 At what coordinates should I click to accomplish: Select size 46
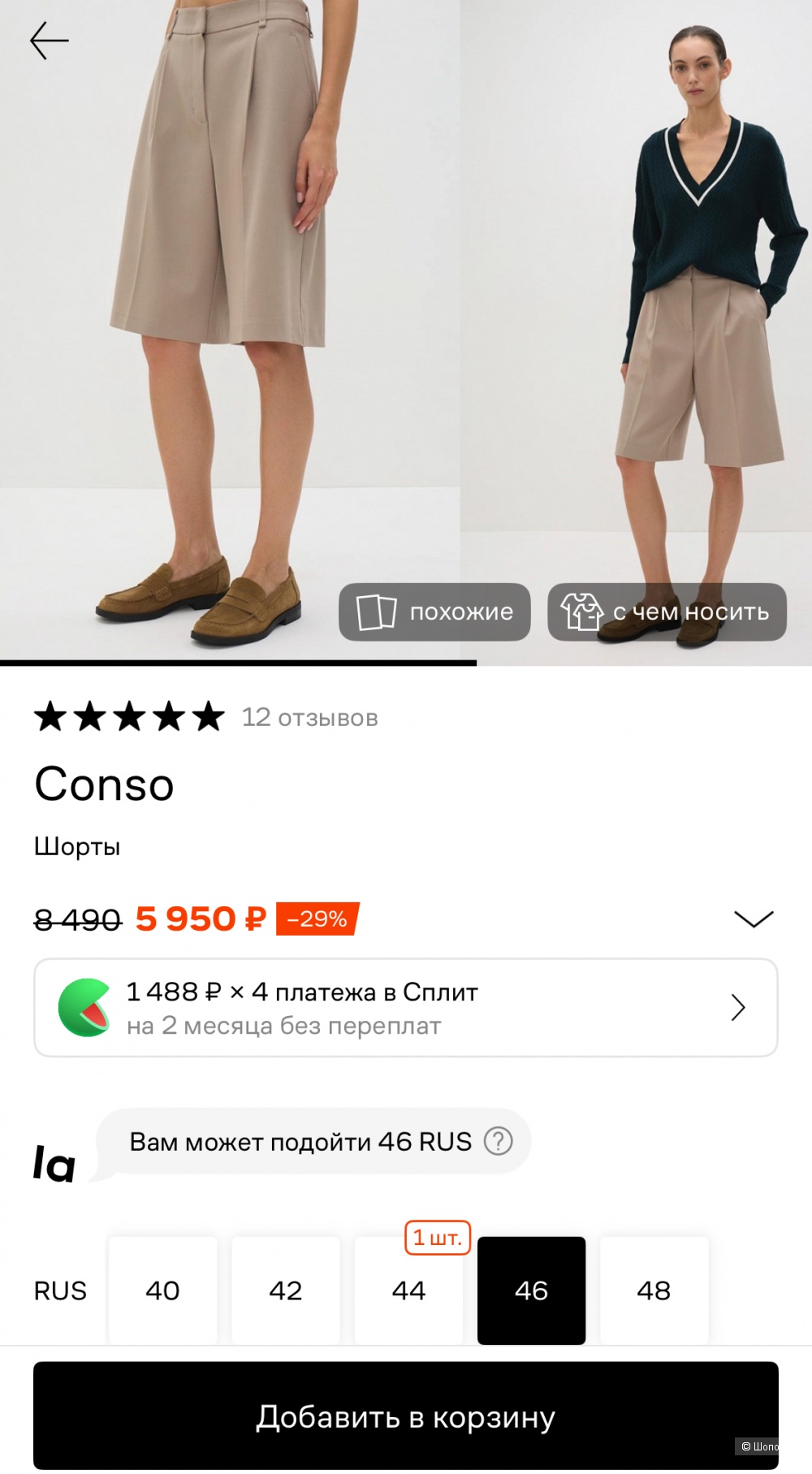coord(531,1290)
